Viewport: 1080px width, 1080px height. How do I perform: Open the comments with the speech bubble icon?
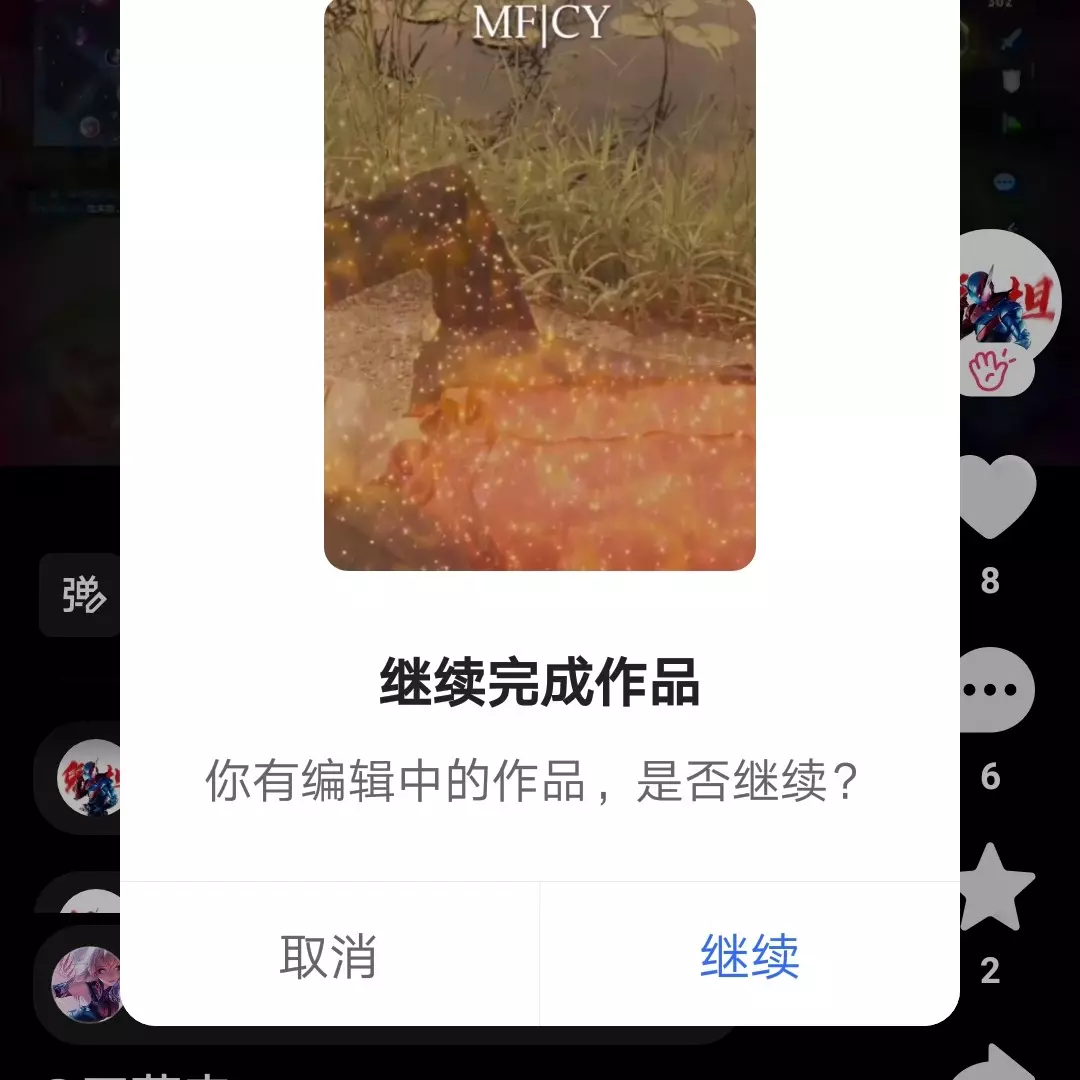[996, 690]
